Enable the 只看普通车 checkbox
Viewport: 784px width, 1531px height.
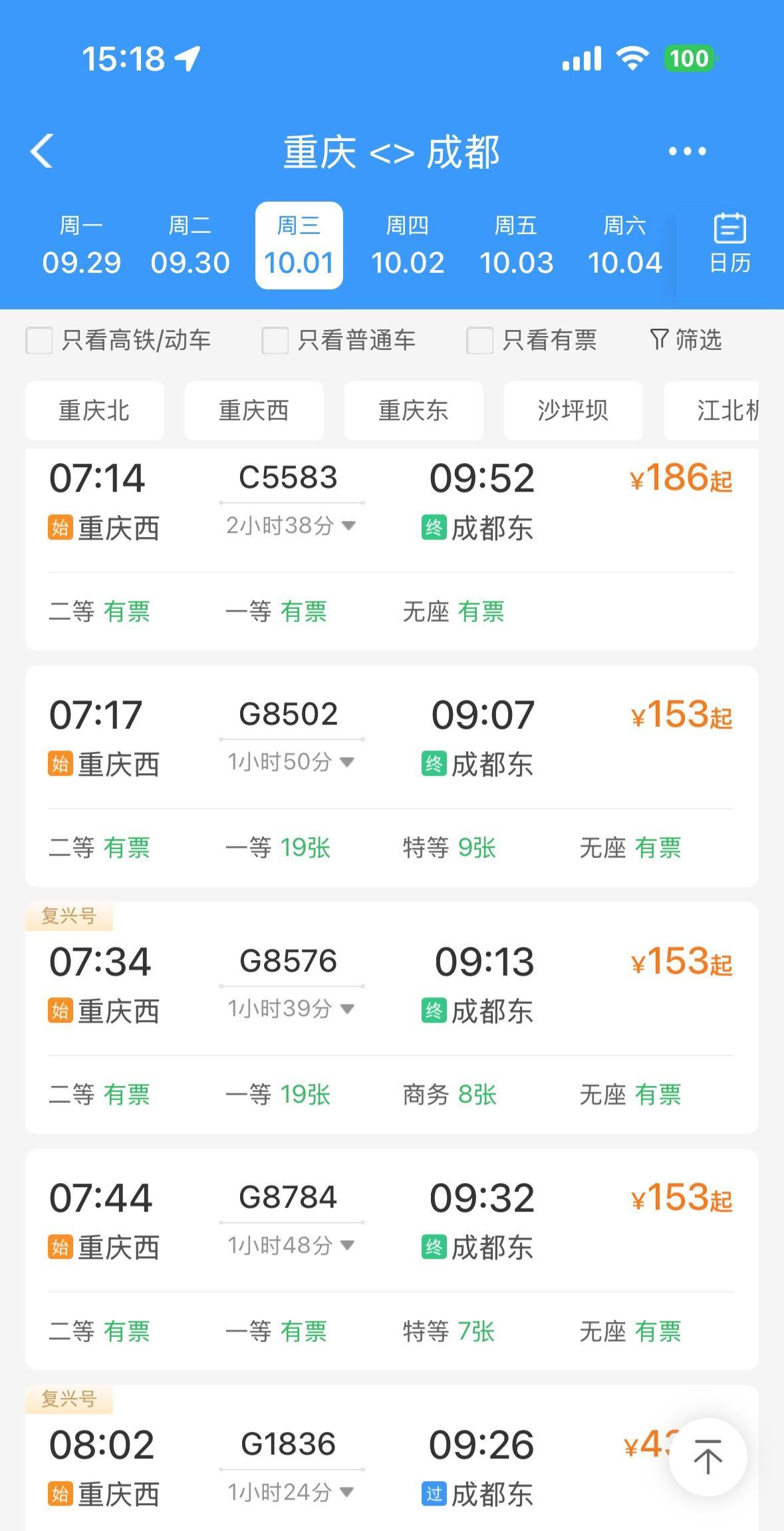[x=275, y=341]
